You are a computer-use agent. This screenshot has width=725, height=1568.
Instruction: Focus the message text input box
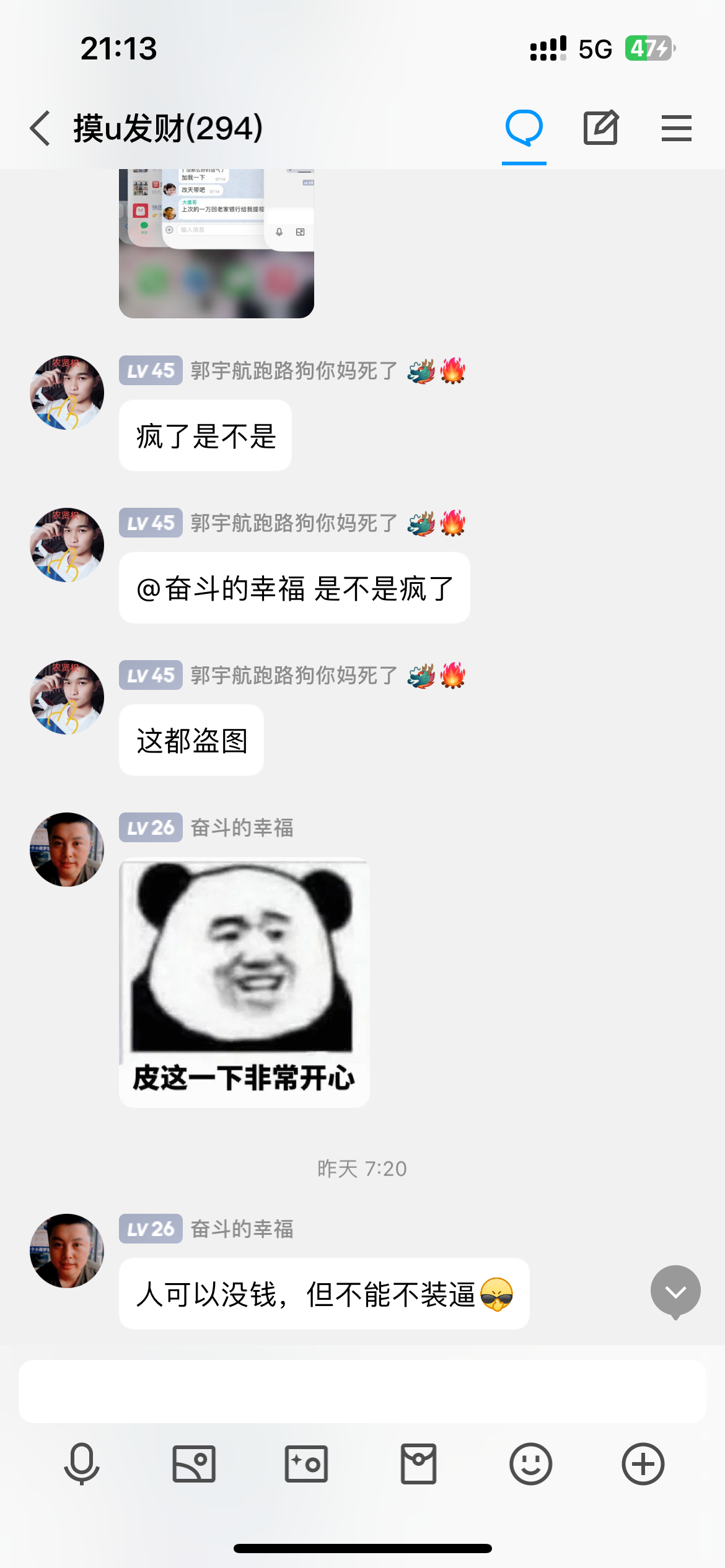click(362, 1392)
